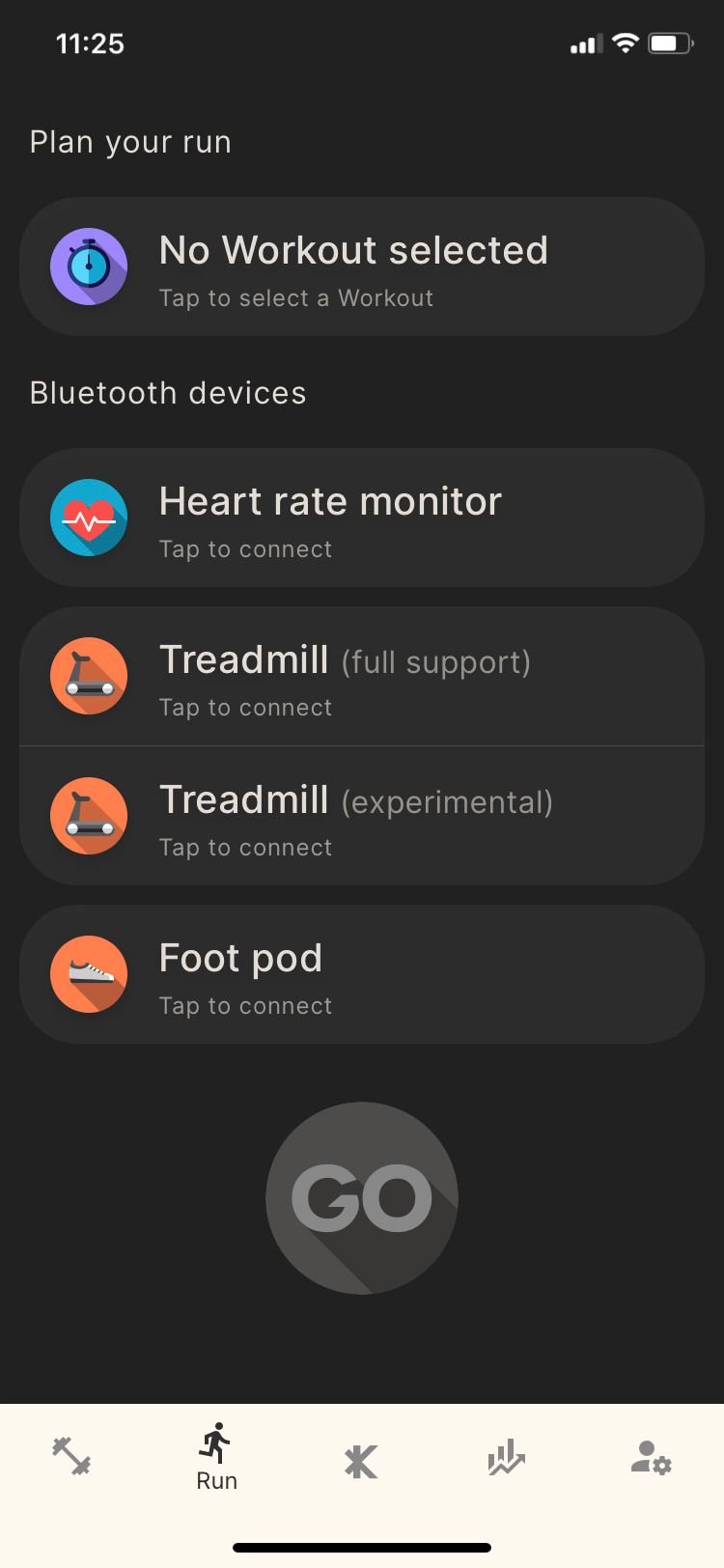Image resolution: width=724 pixels, height=1568 pixels.
Task: Connect the Treadmill with full support
Action: 362,676
